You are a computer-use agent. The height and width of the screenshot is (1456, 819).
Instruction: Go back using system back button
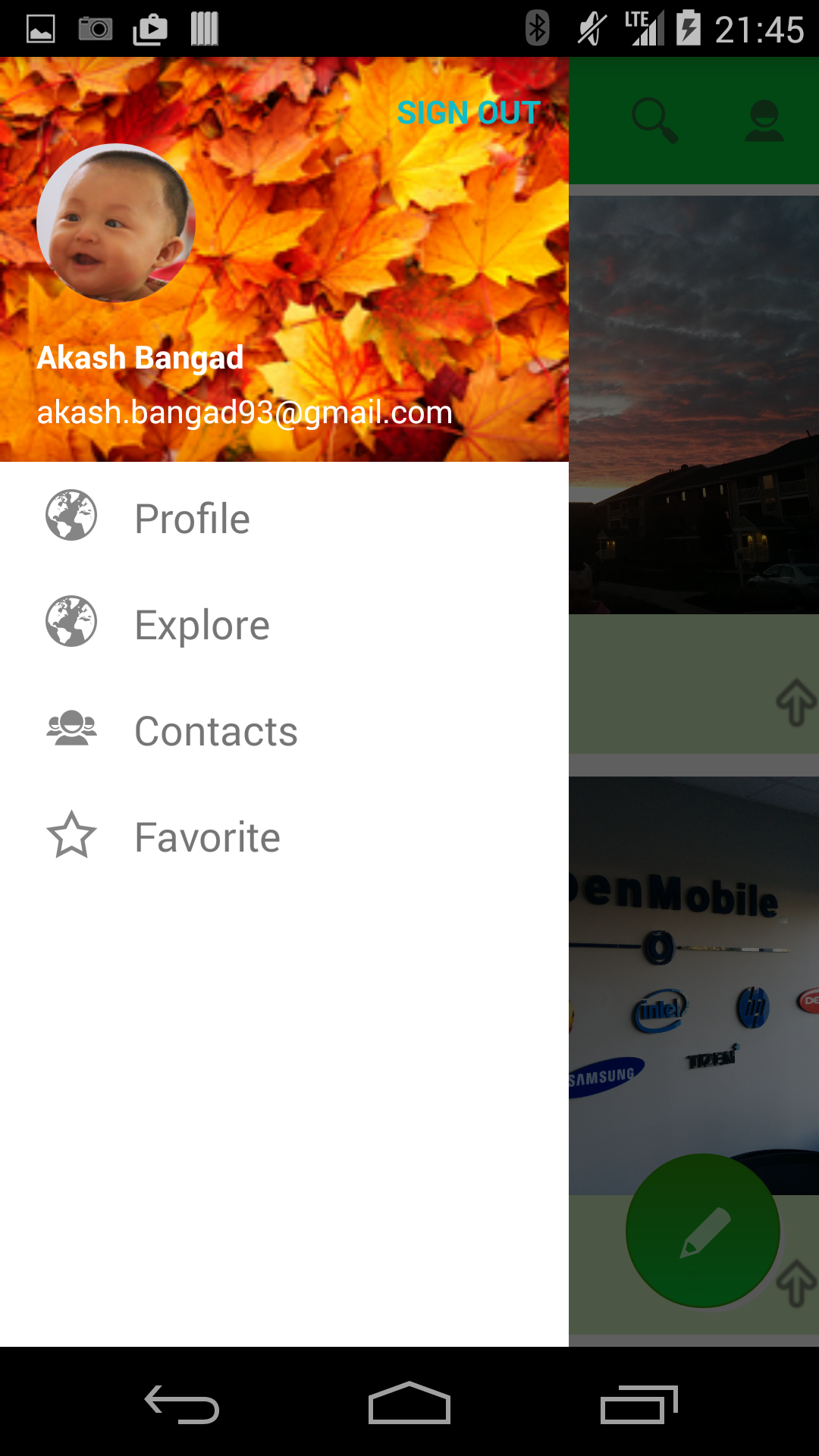pos(182,1404)
